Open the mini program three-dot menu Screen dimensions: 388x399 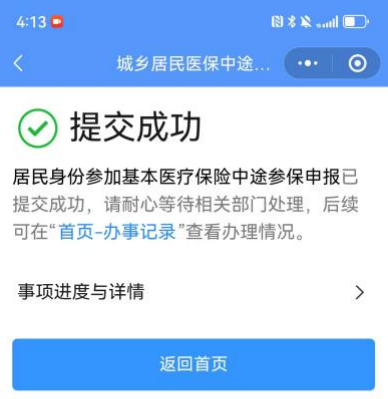pyautogui.click(x=308, y=63)
